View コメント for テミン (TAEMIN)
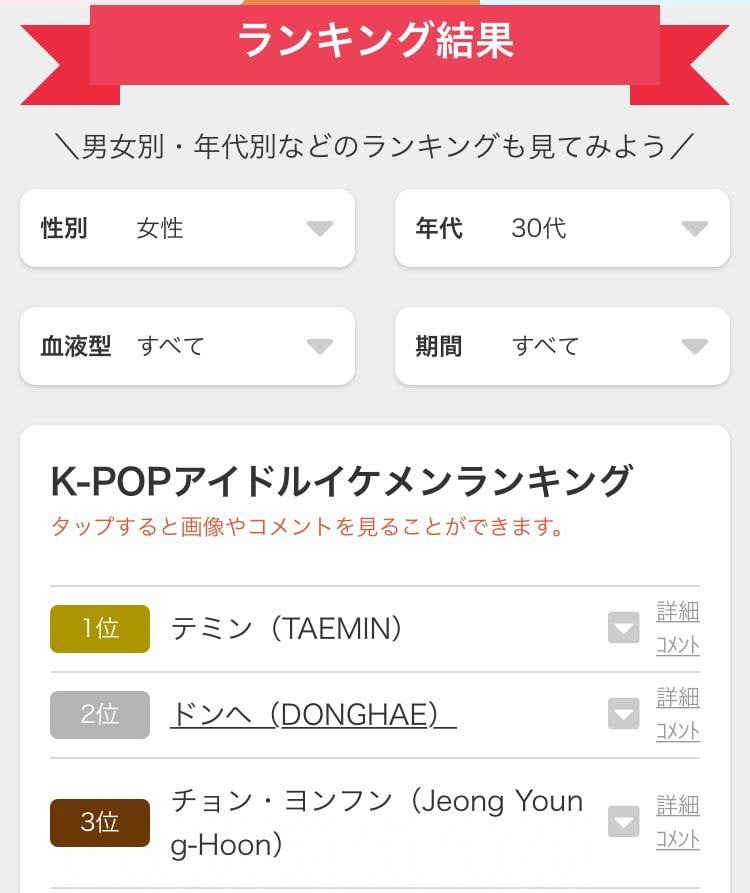The image size is (750, 893). click(678, 645)
